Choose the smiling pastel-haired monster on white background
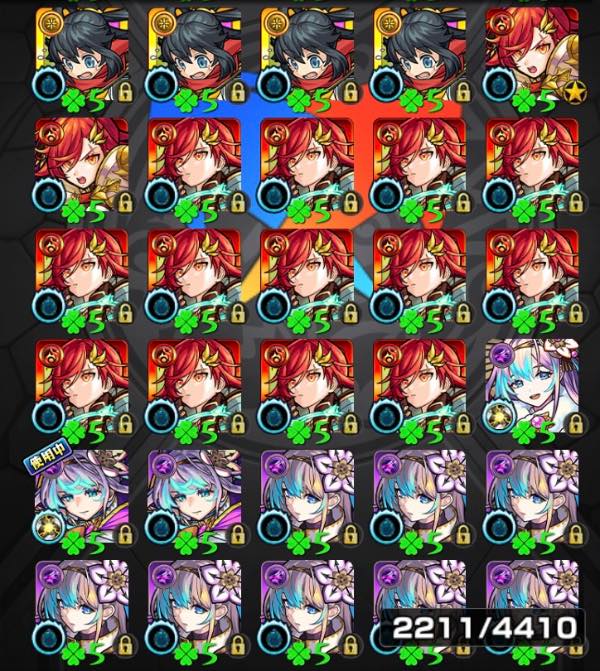This screenshot has height=671, width=600. tap(532, 387)
